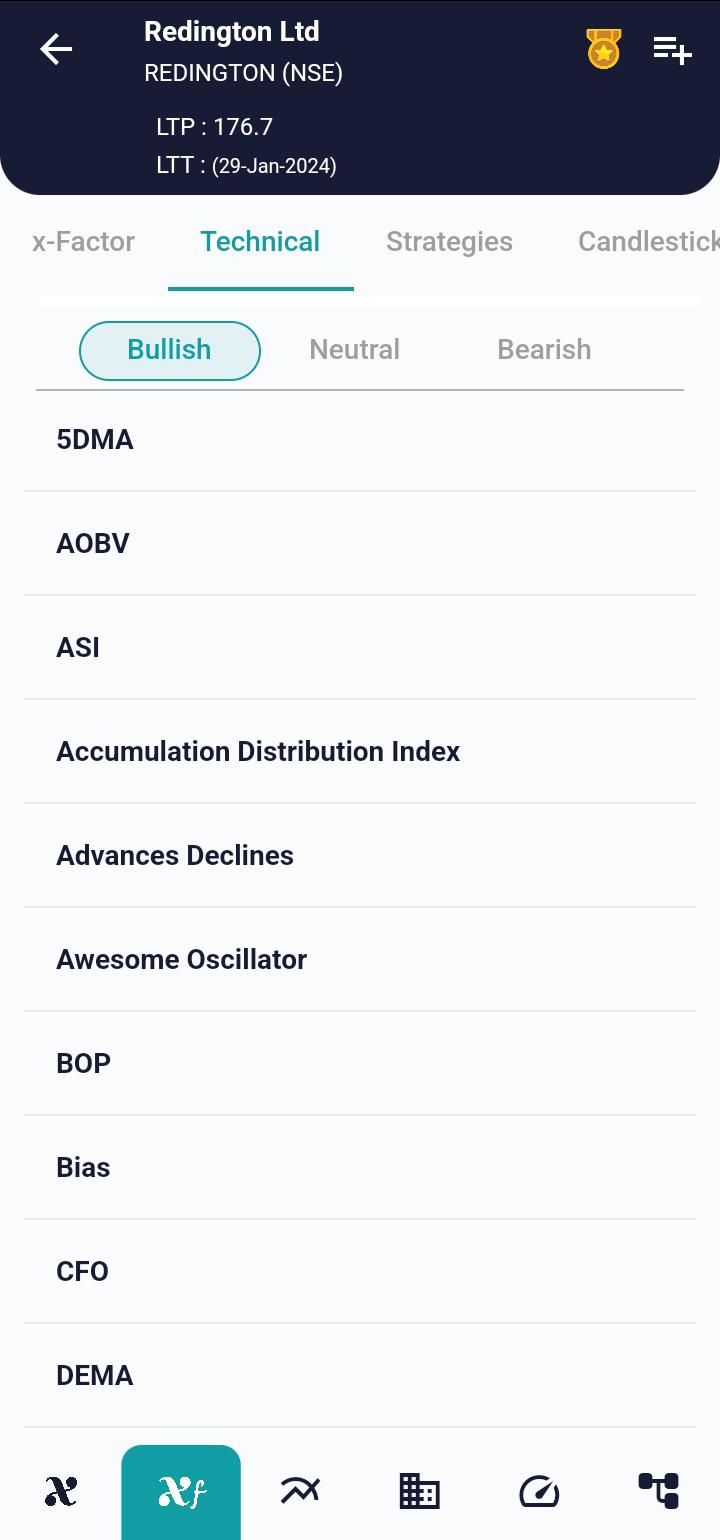Open the network hierarchy icon in bottom navigation
Viewport: 720px width, 1540px height.
coord(660,1491)
